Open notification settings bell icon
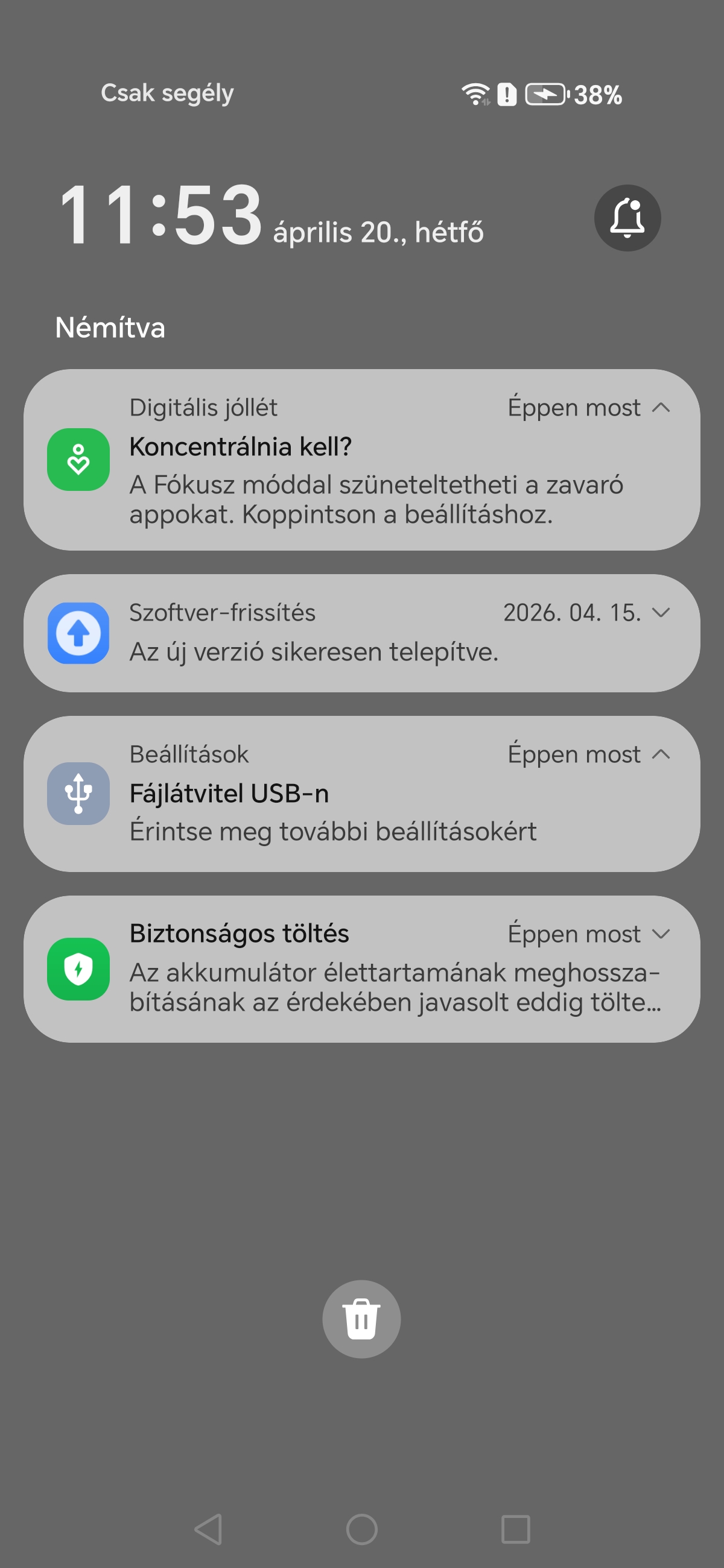The height and width of the screenshot is (1568, 724). point(627,218)
